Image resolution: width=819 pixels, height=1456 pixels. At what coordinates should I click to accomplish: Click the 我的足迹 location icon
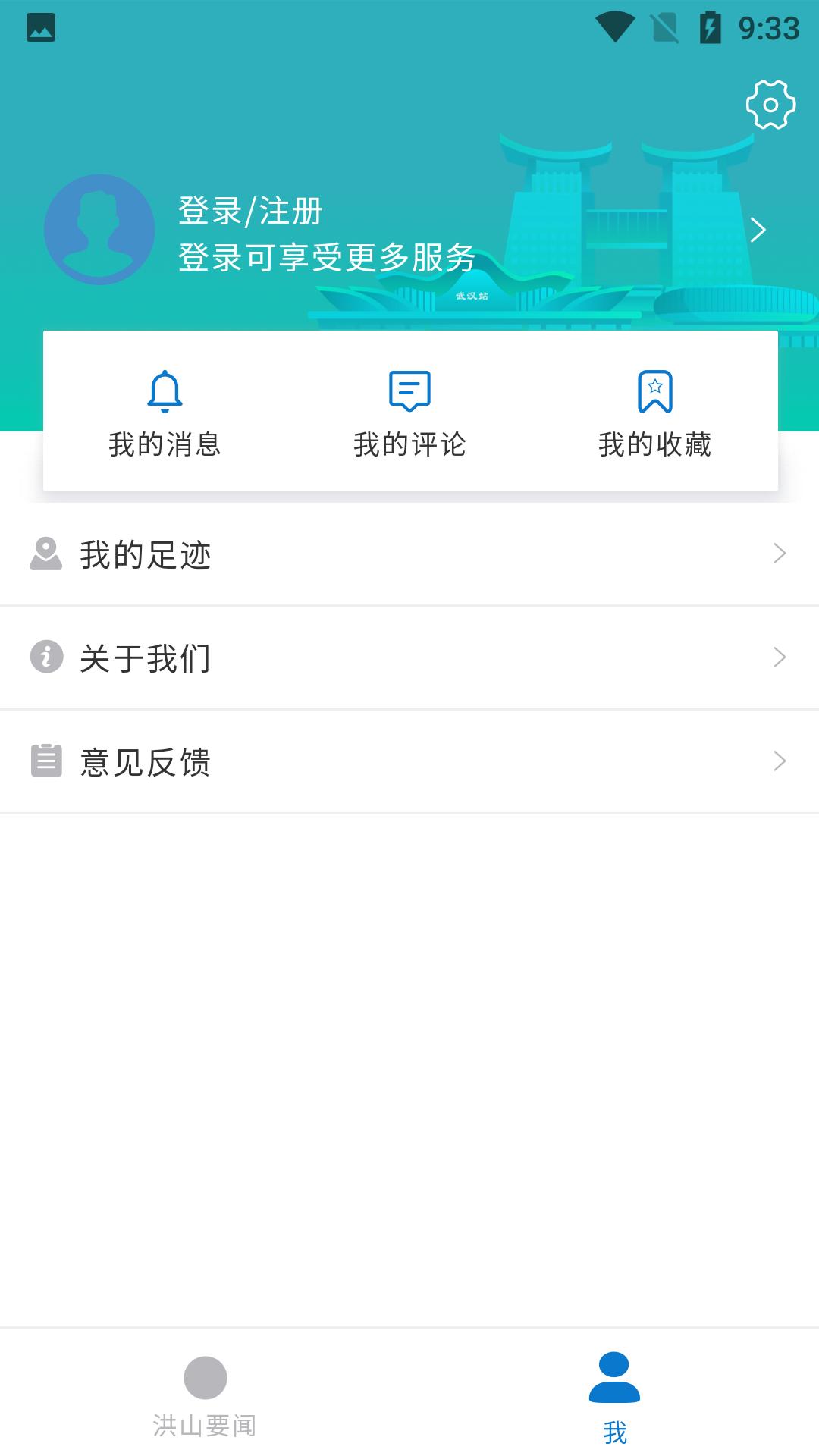tap(45, 554)
